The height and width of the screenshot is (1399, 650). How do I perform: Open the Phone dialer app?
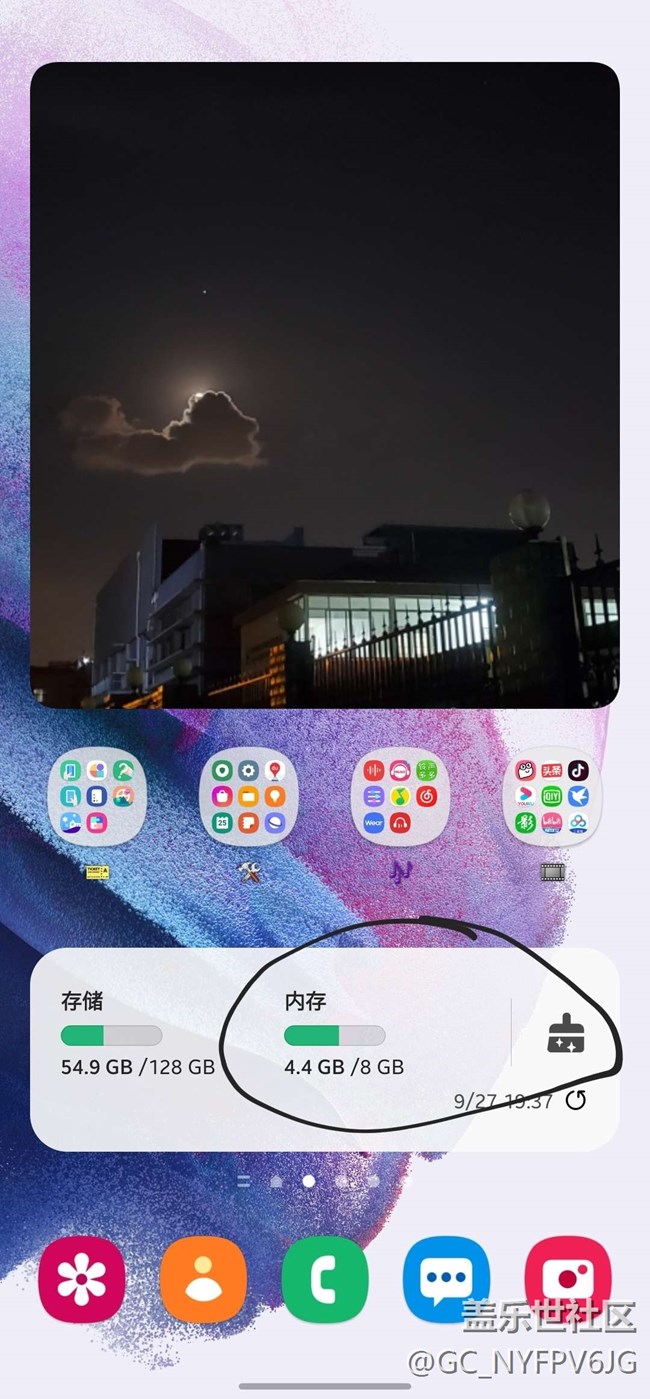325,1279
